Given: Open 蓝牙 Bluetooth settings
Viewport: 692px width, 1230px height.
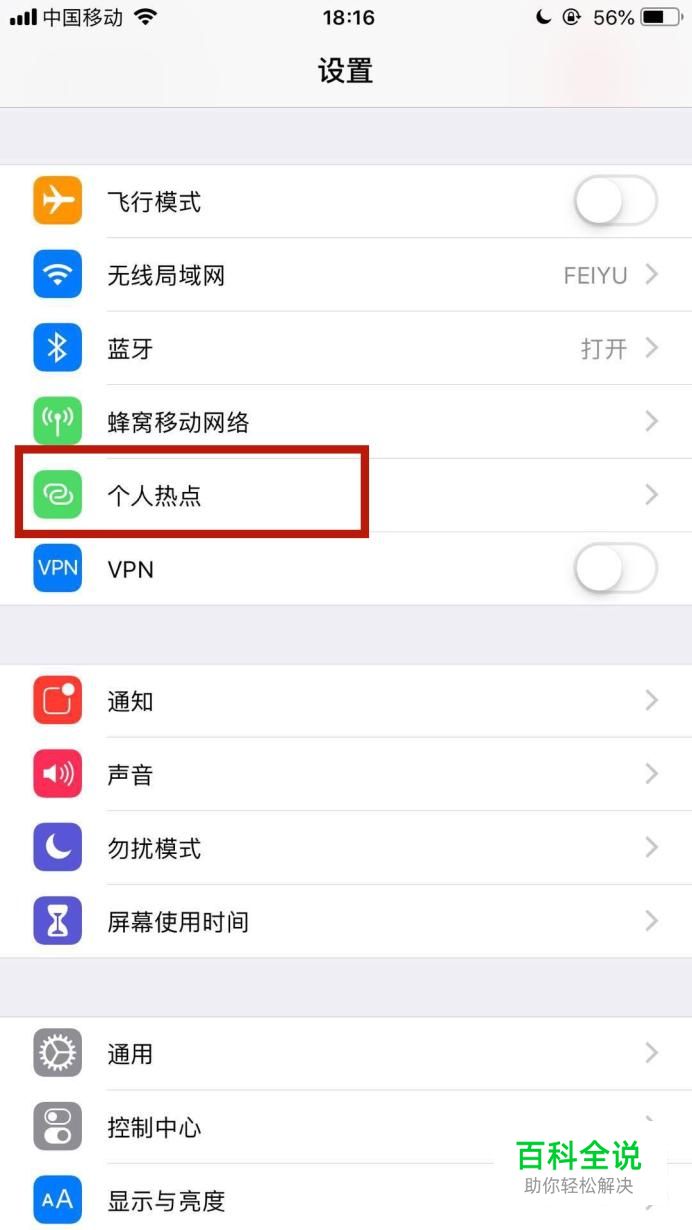Looking at the screenshot, I should [x=345, y=348].
